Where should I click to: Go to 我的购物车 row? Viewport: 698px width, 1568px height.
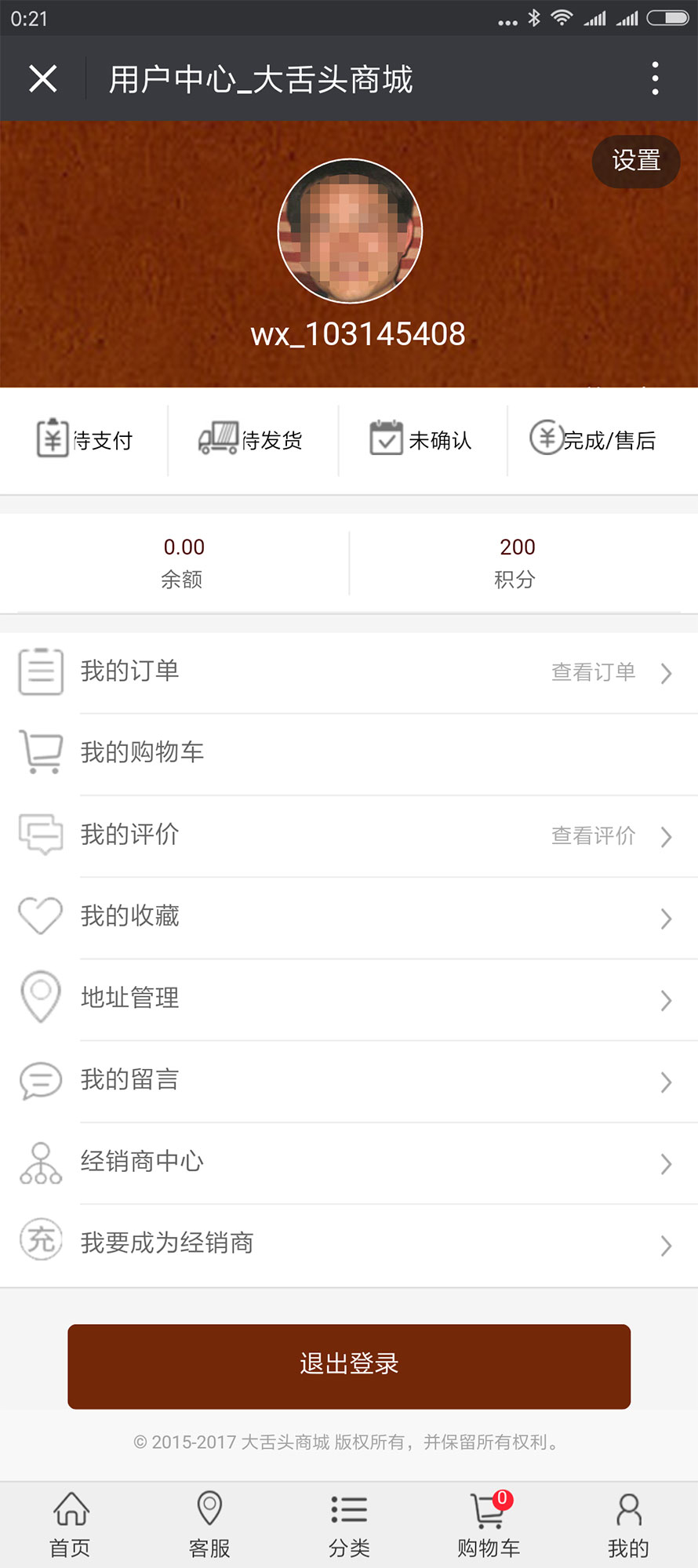(349, 753)
